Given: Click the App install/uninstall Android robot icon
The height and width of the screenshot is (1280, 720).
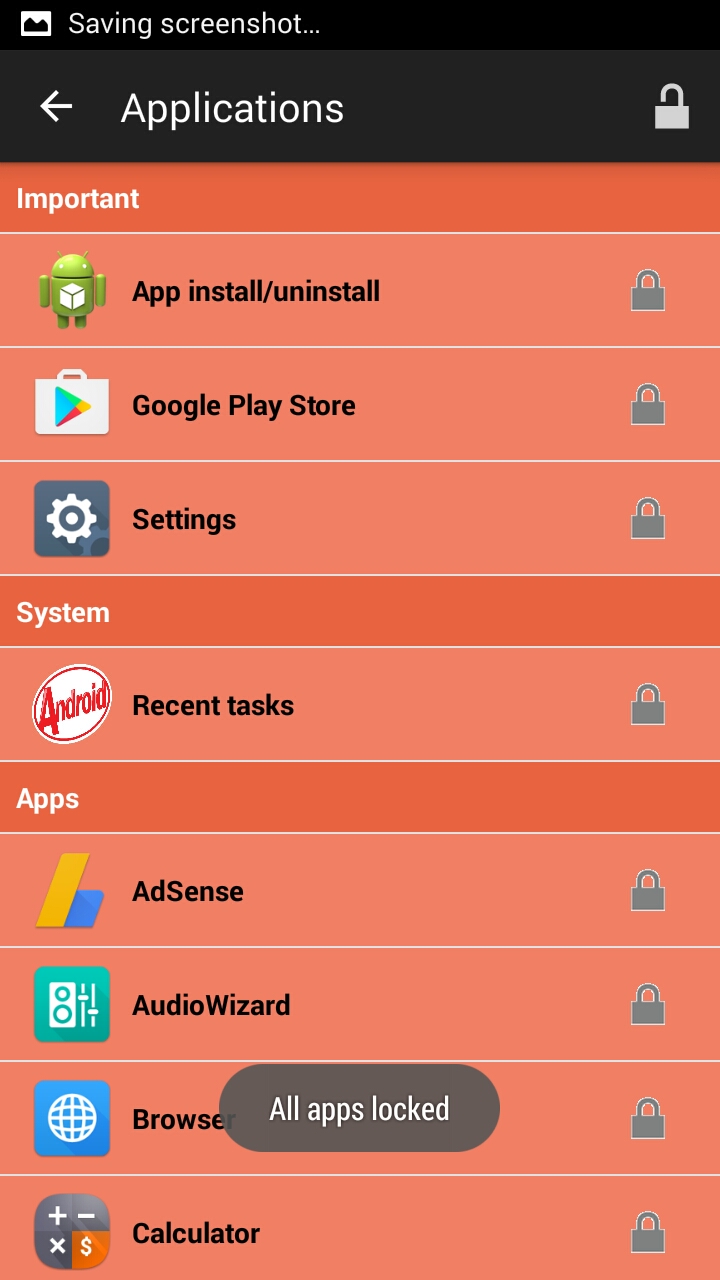Looking at the screenshot, I should [x=71, y=290].
